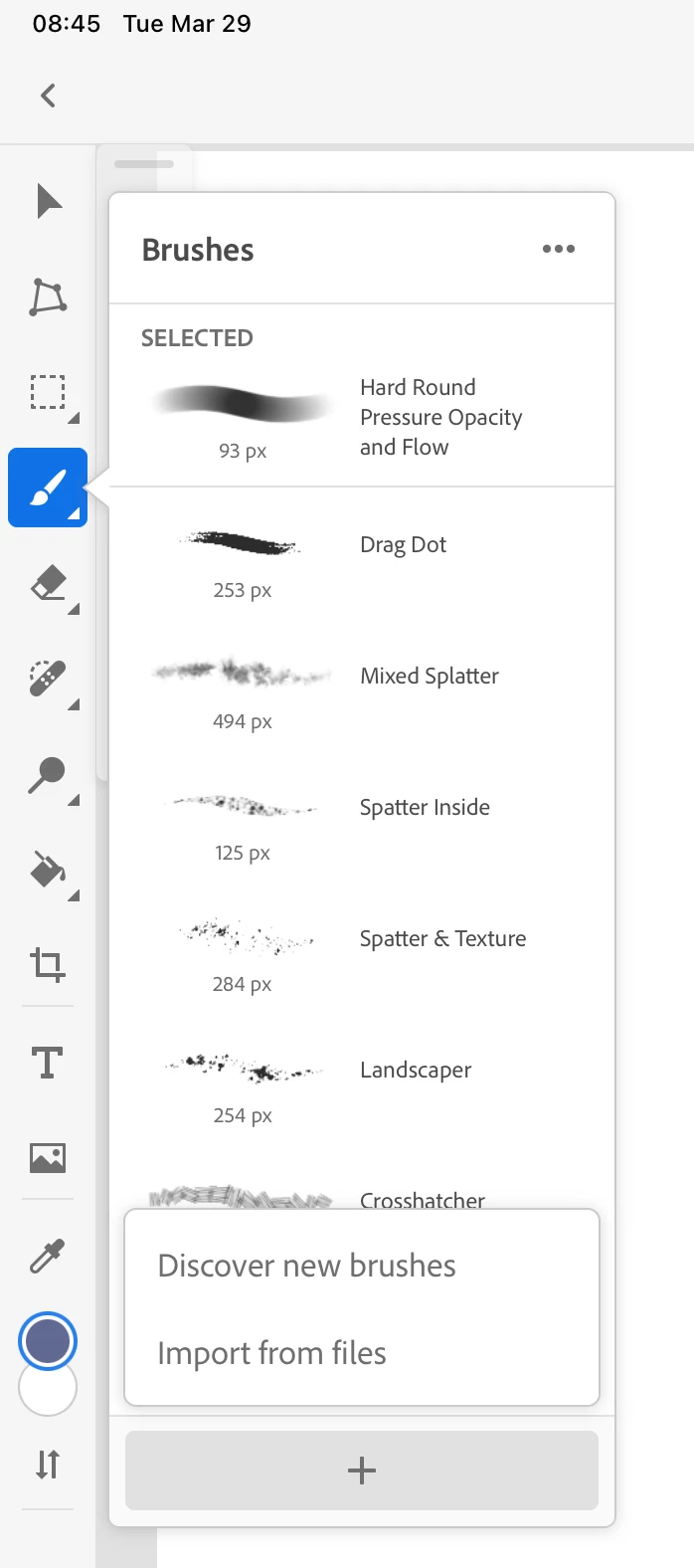Activate the Crop tool
Image resolution: width=694 pixels, height=1568 pixels.
(x=48, y=965)
